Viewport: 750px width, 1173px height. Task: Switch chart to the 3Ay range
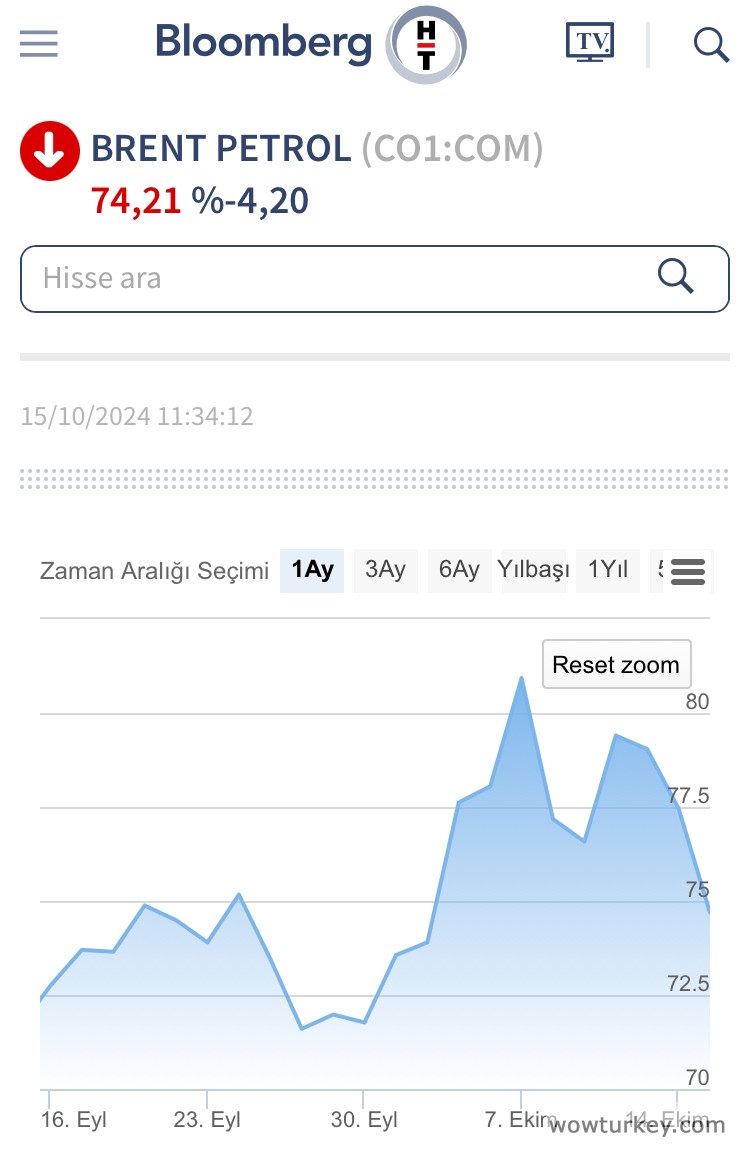click(x=385, y=570)
